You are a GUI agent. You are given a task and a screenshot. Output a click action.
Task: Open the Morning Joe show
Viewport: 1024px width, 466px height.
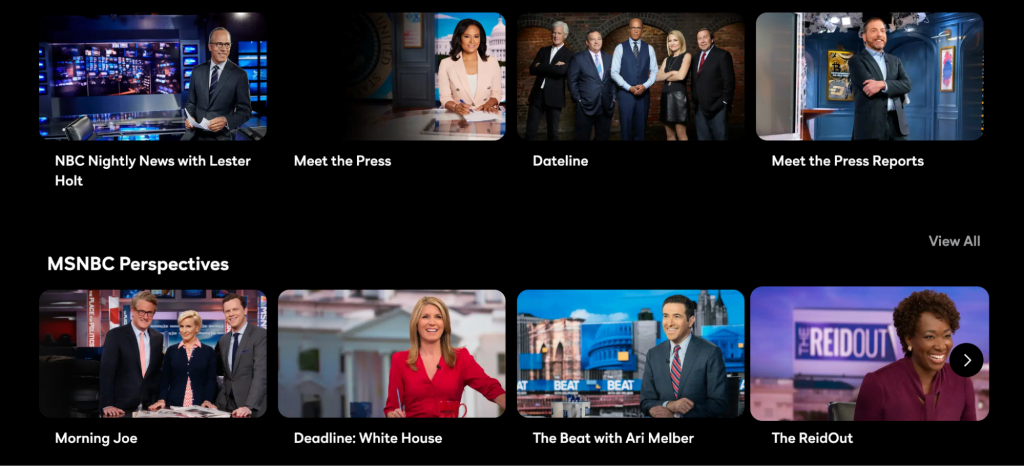click(x=153, y=354)
